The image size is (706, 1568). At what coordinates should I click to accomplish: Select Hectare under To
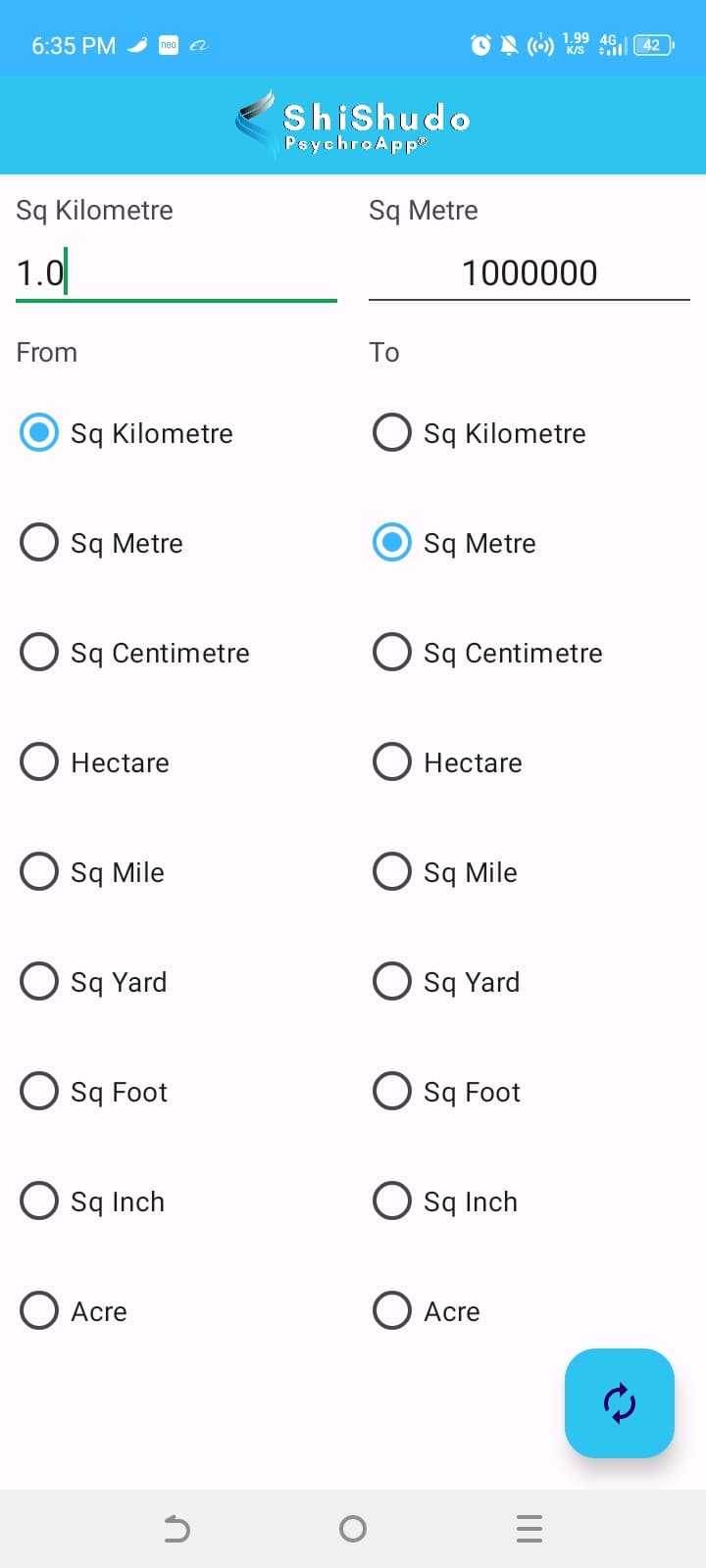tap(392, 761)
